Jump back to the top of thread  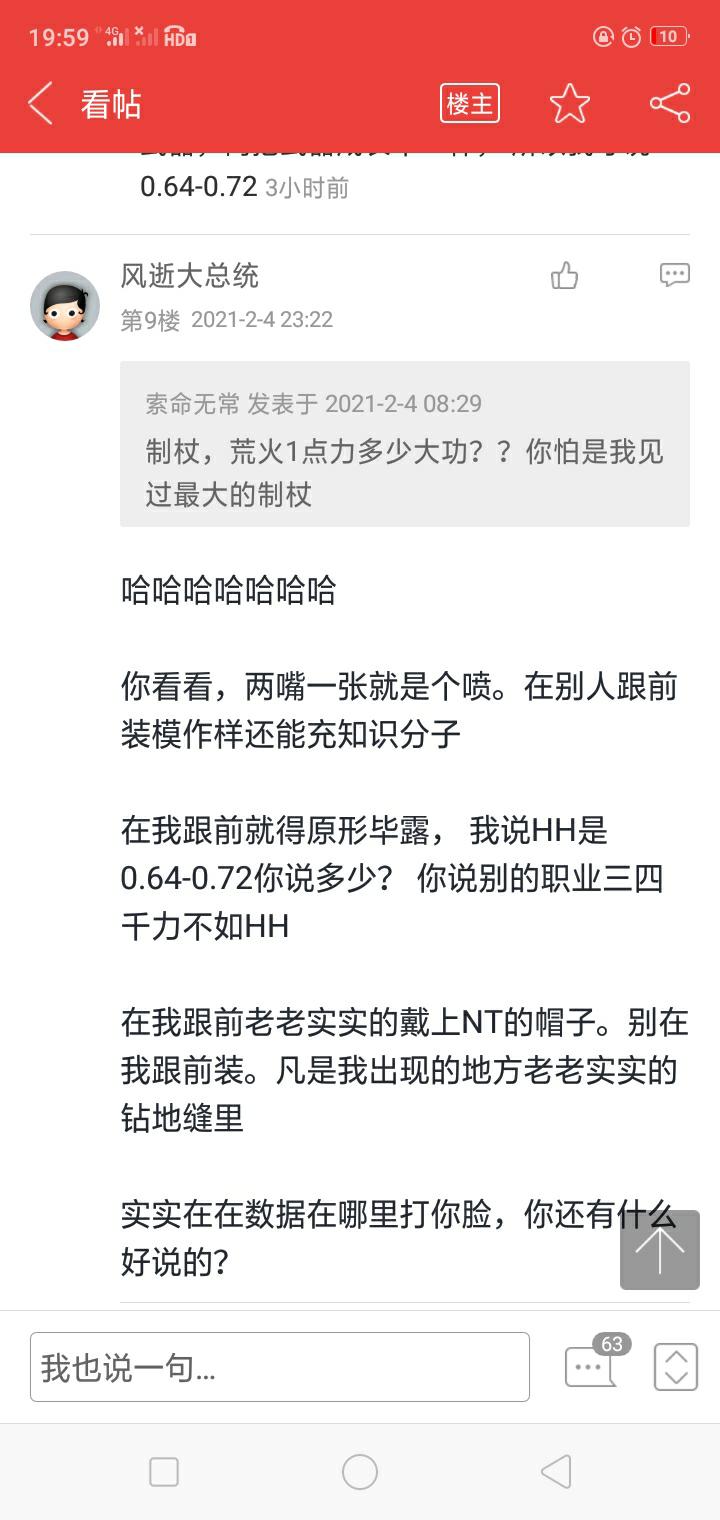[x=660, y=1250]
